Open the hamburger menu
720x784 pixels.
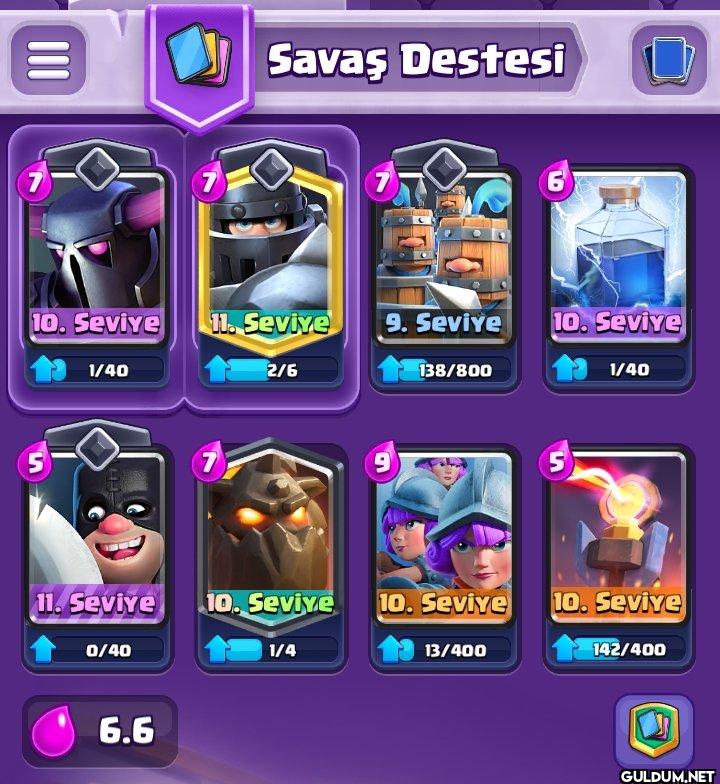[48, 59]
